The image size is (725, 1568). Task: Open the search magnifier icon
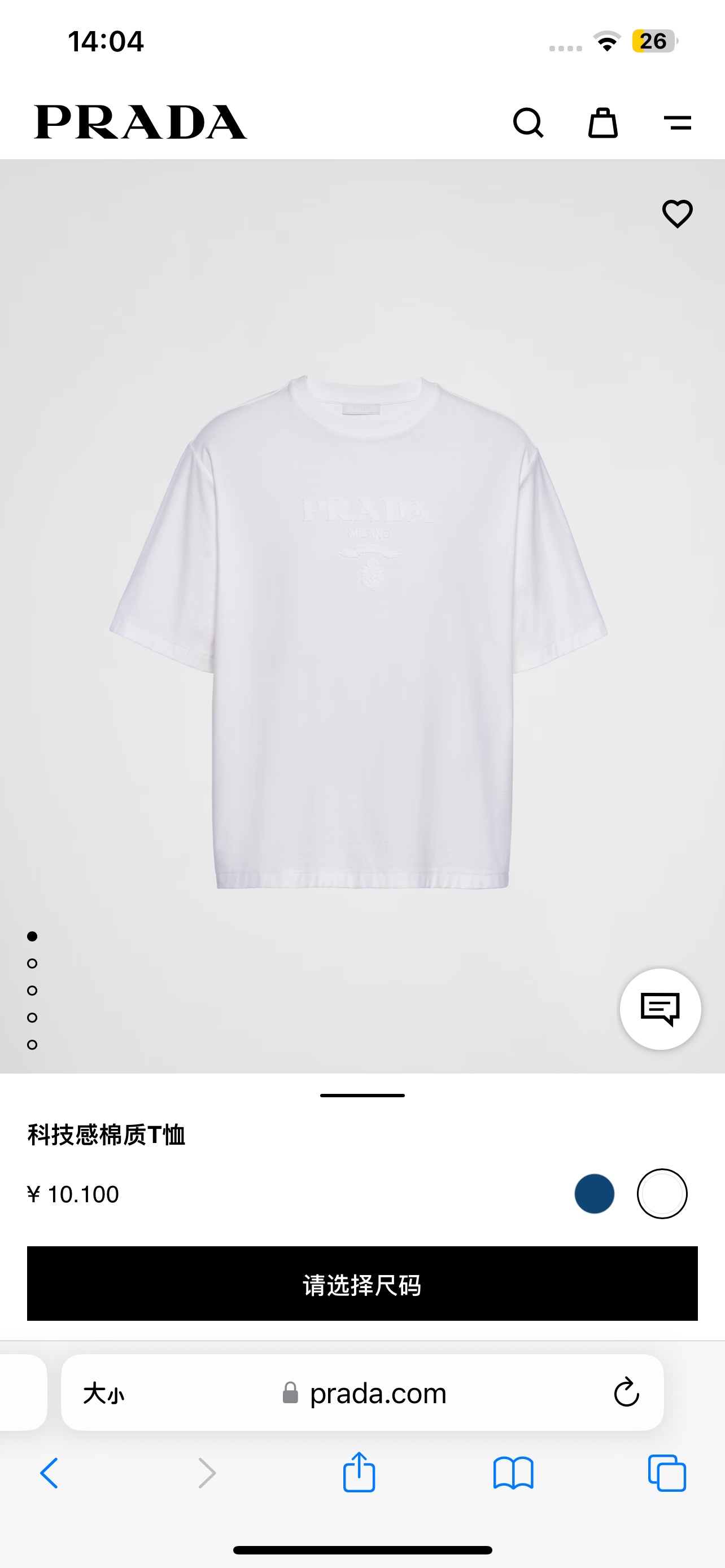(x=528, y=123)
